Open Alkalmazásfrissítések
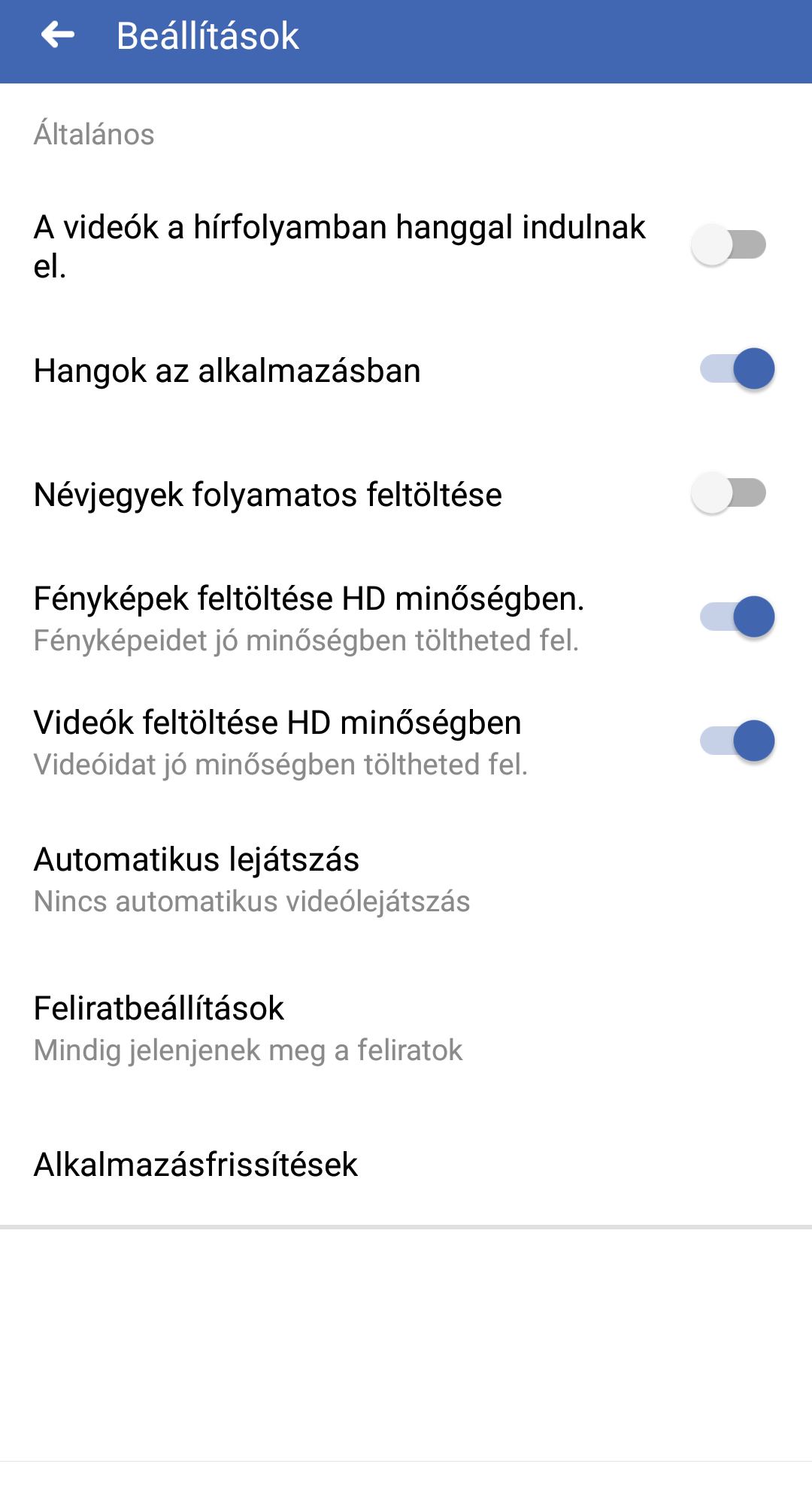 [x=196, y=1164]
